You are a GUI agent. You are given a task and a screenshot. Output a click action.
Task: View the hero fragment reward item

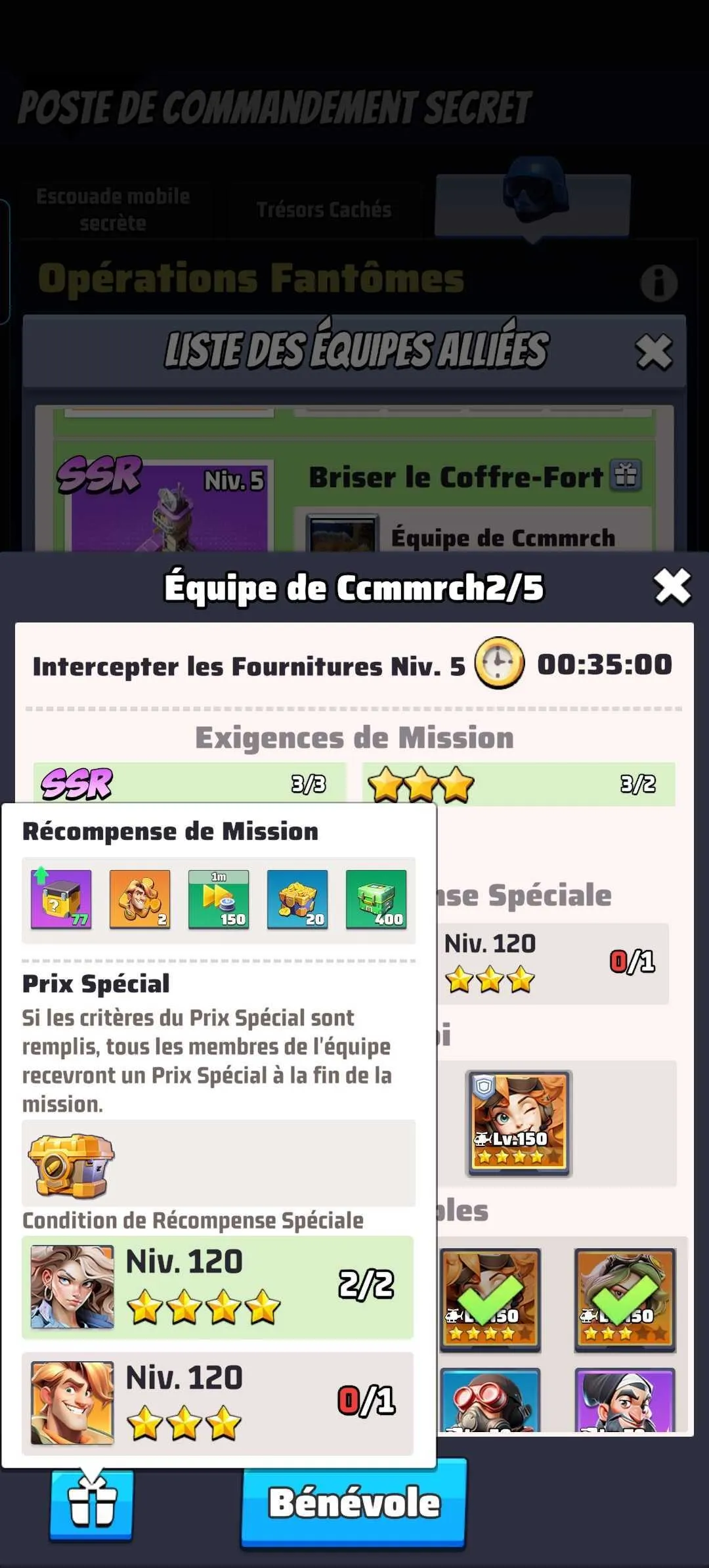click(140, 899)
